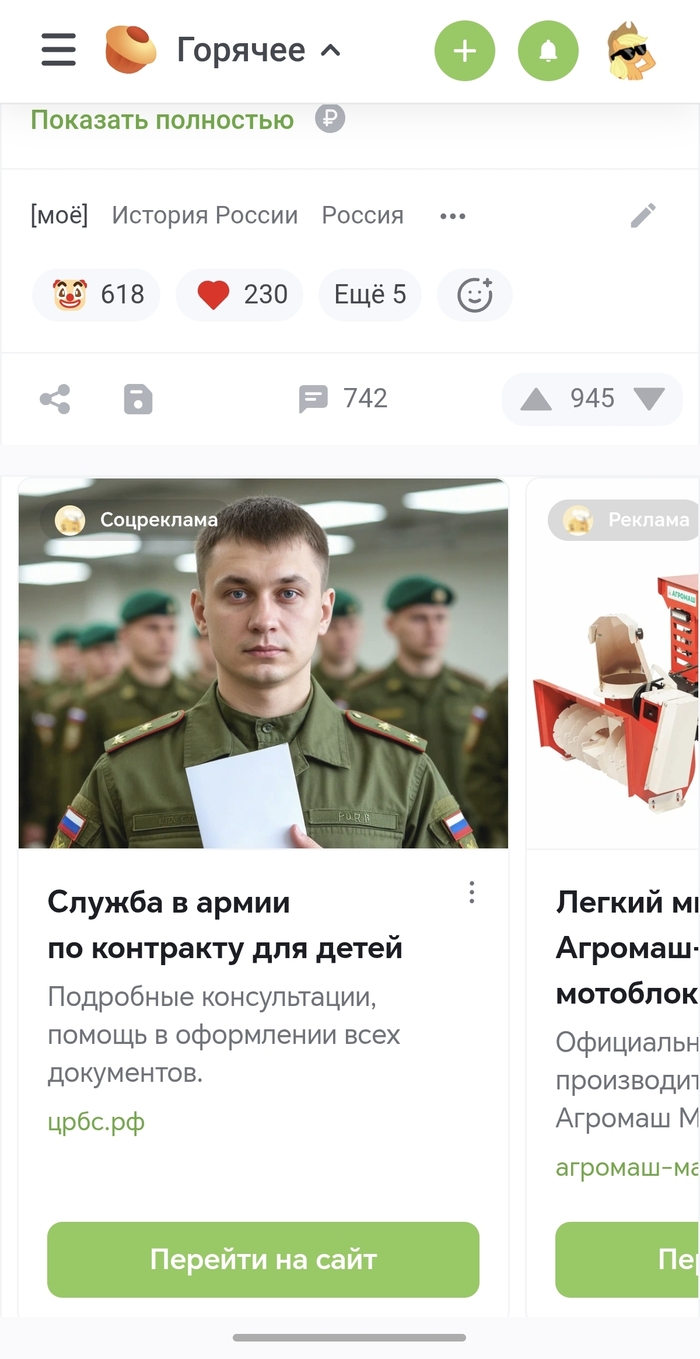Open the profile avatar
This screenshot has width=700, height=1359.
[x=631, y=50]
